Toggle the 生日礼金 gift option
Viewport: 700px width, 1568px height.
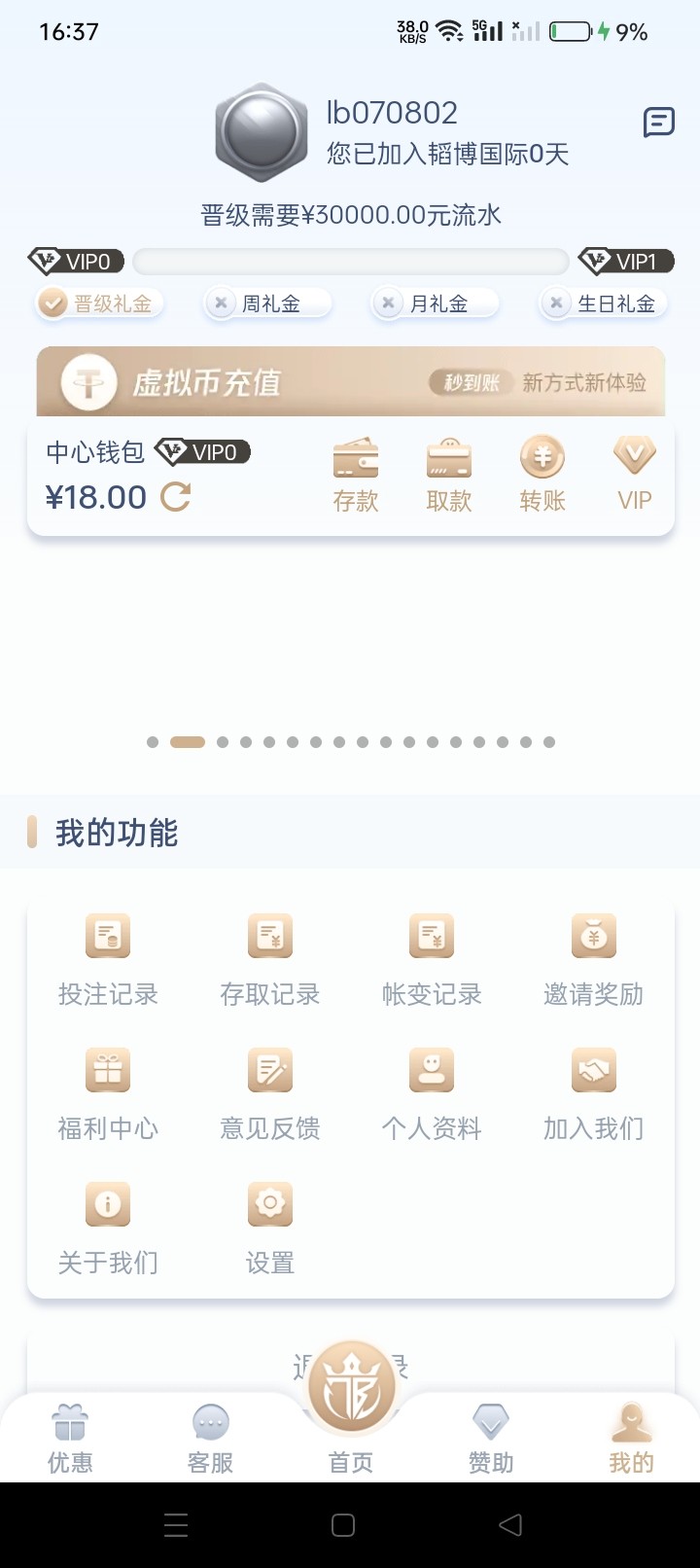(x=603, y=303)
